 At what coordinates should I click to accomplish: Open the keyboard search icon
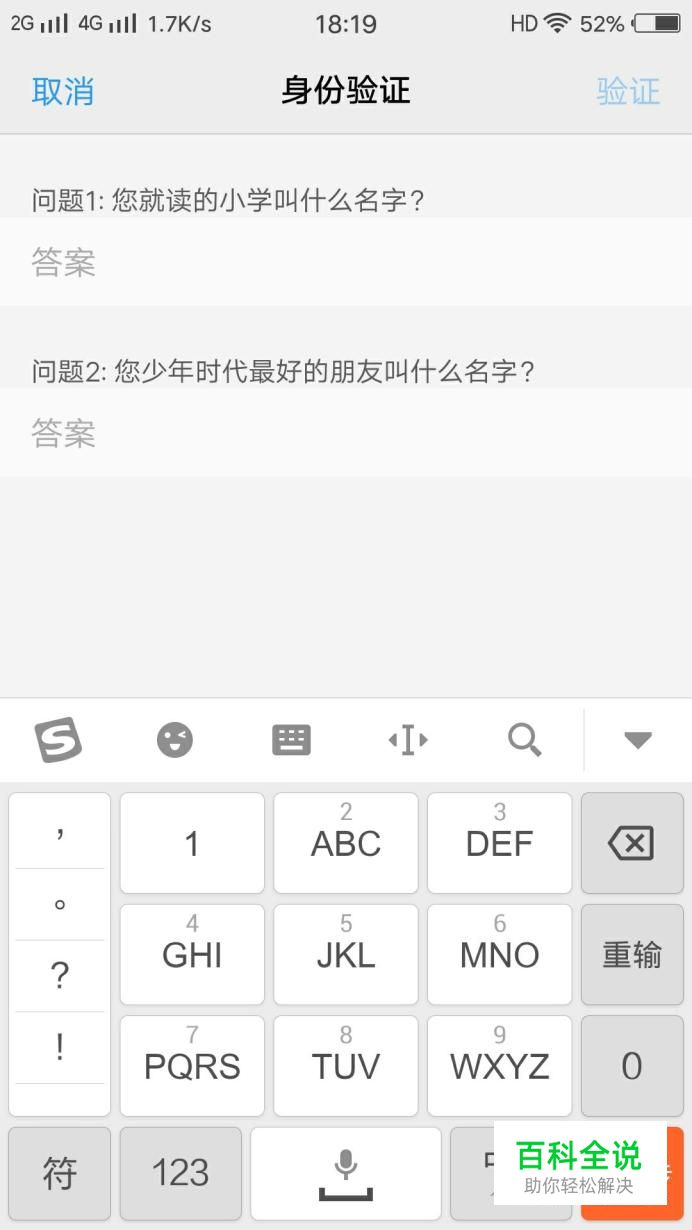pyautogui.click(x=525, y=740)
